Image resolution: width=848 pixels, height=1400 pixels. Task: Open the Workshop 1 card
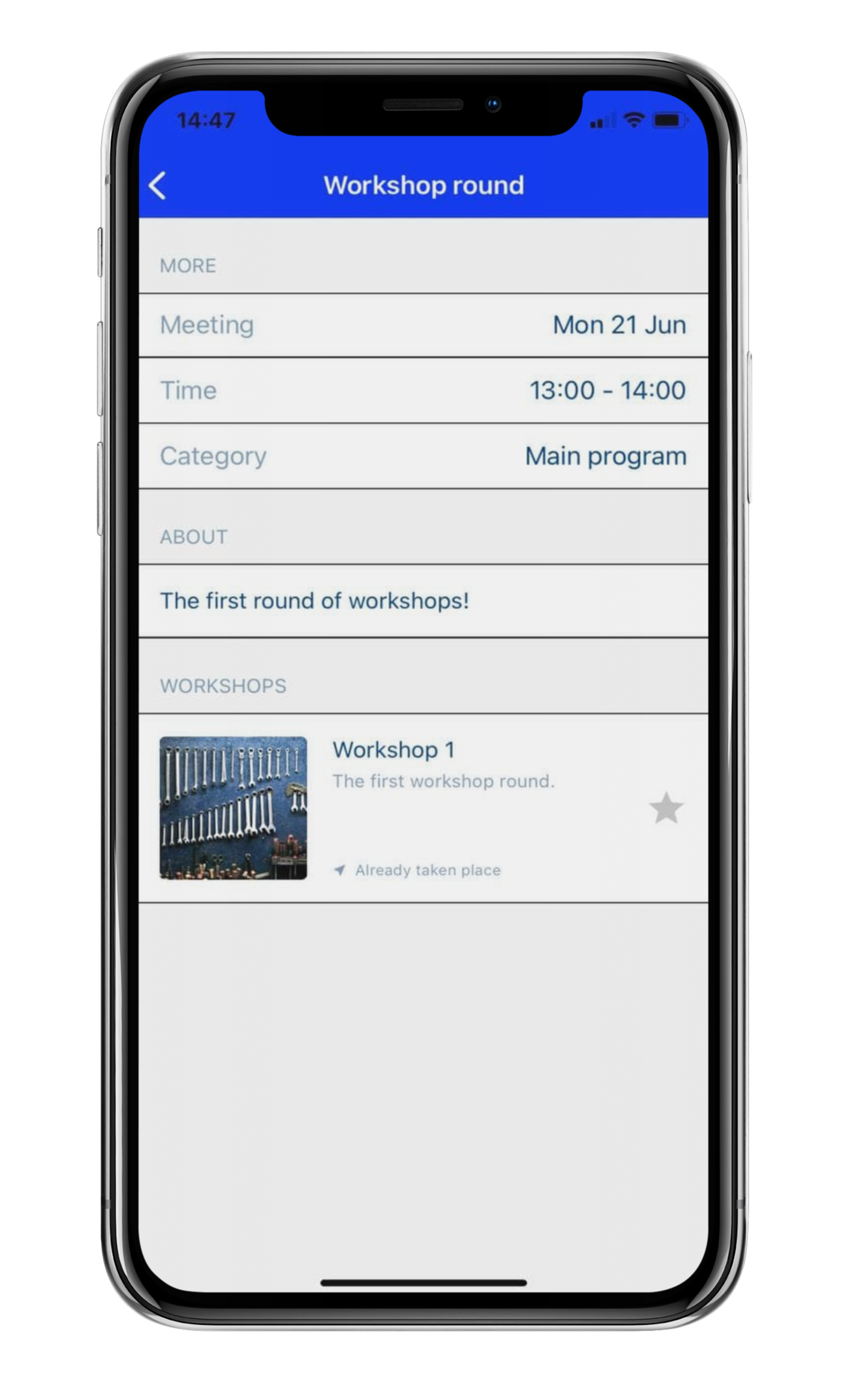pos(423,807)
